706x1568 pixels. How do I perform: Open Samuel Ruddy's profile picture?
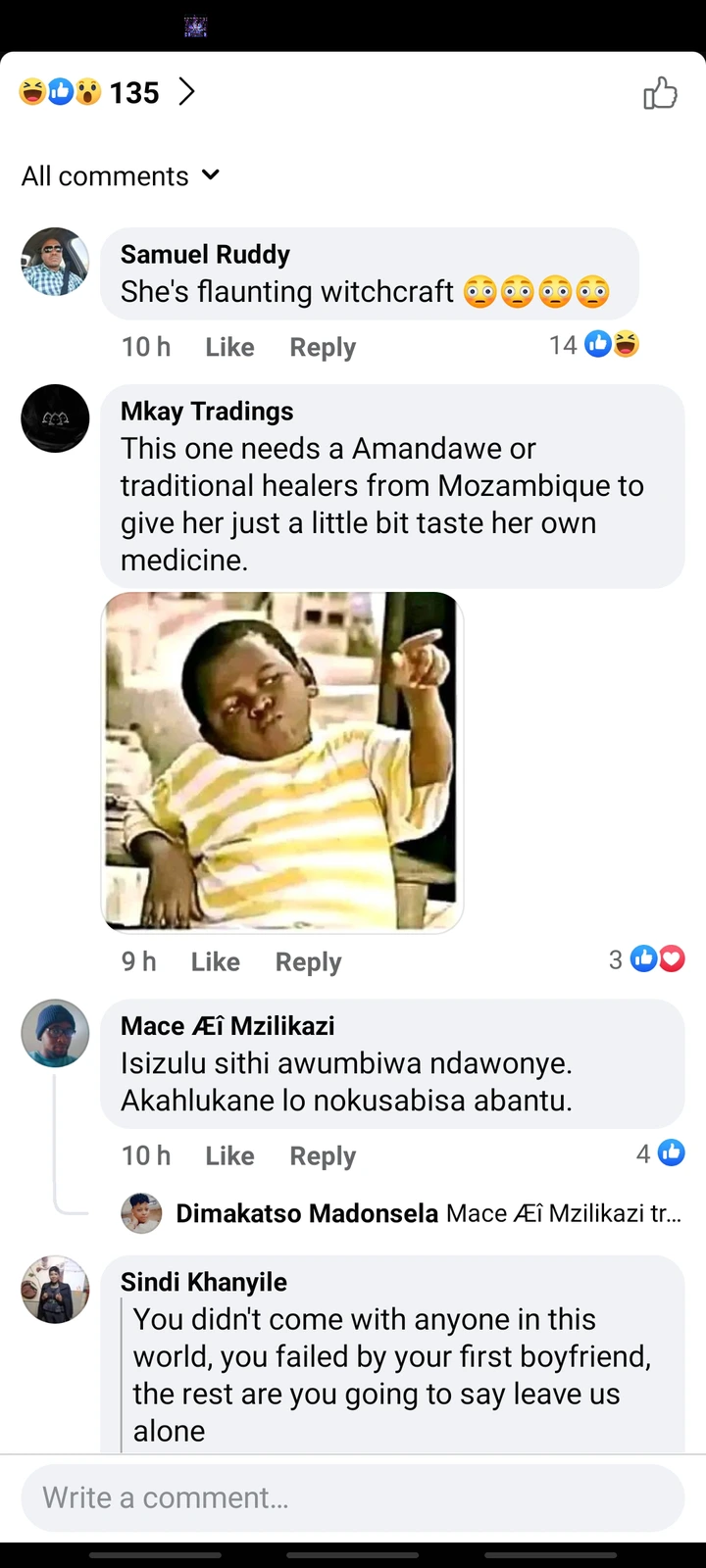55,262
